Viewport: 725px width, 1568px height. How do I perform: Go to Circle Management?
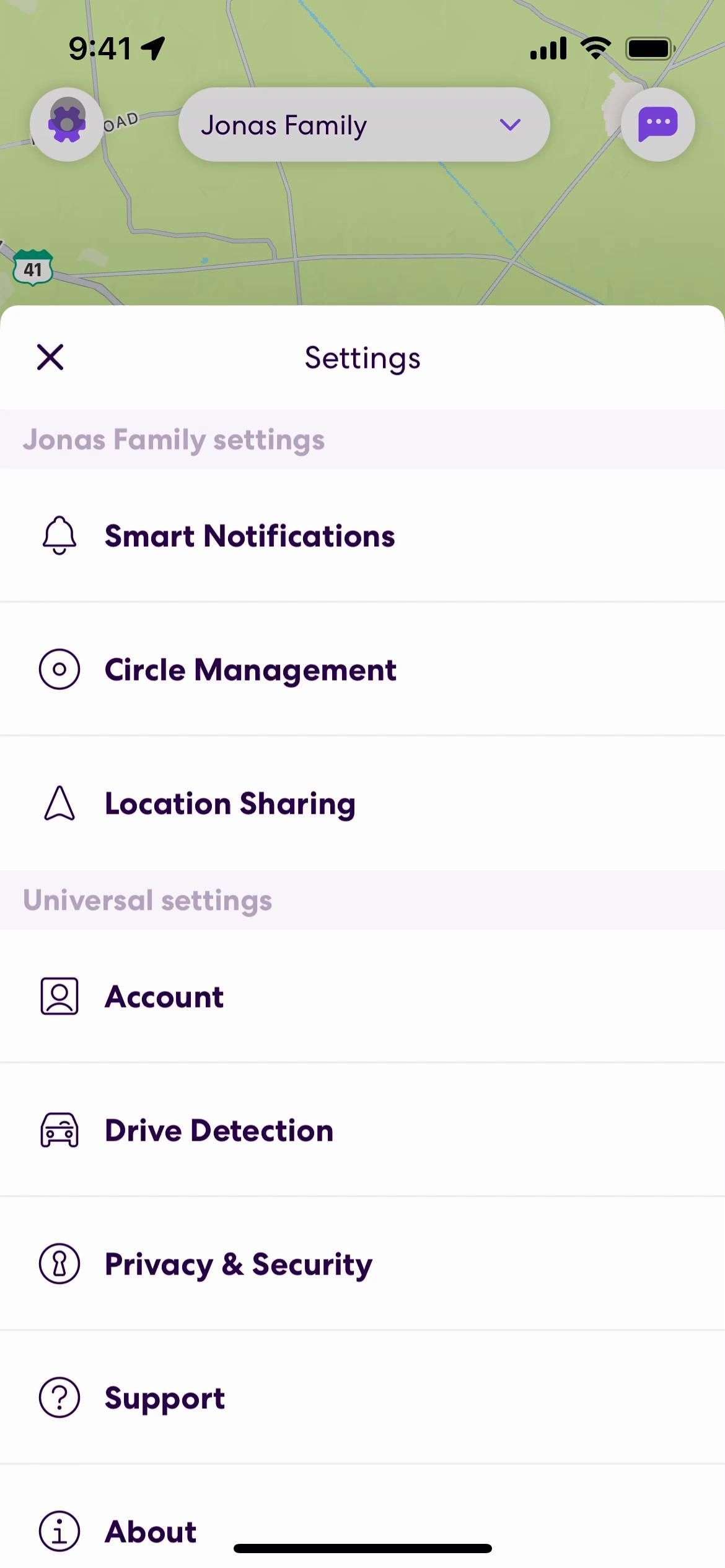coord(250,669)
